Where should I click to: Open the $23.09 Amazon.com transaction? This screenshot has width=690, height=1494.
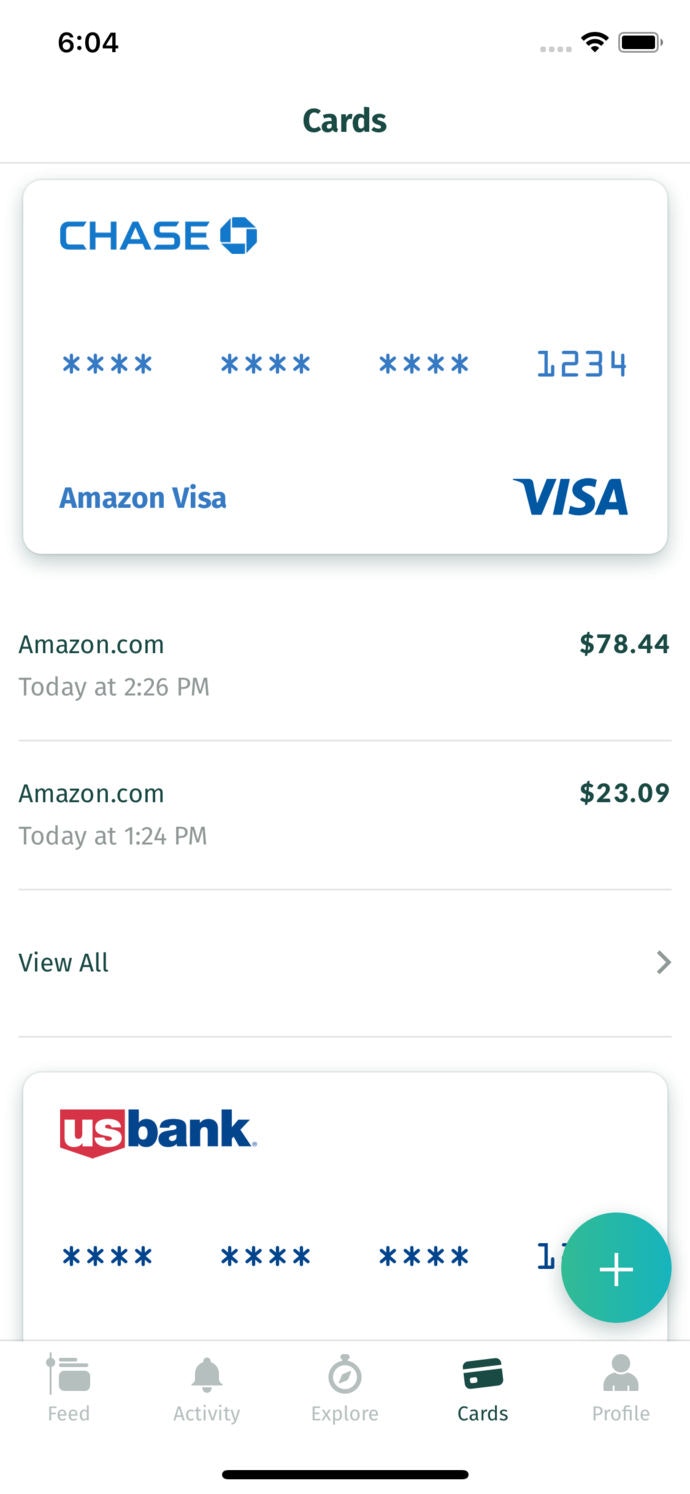pos(344,814)
